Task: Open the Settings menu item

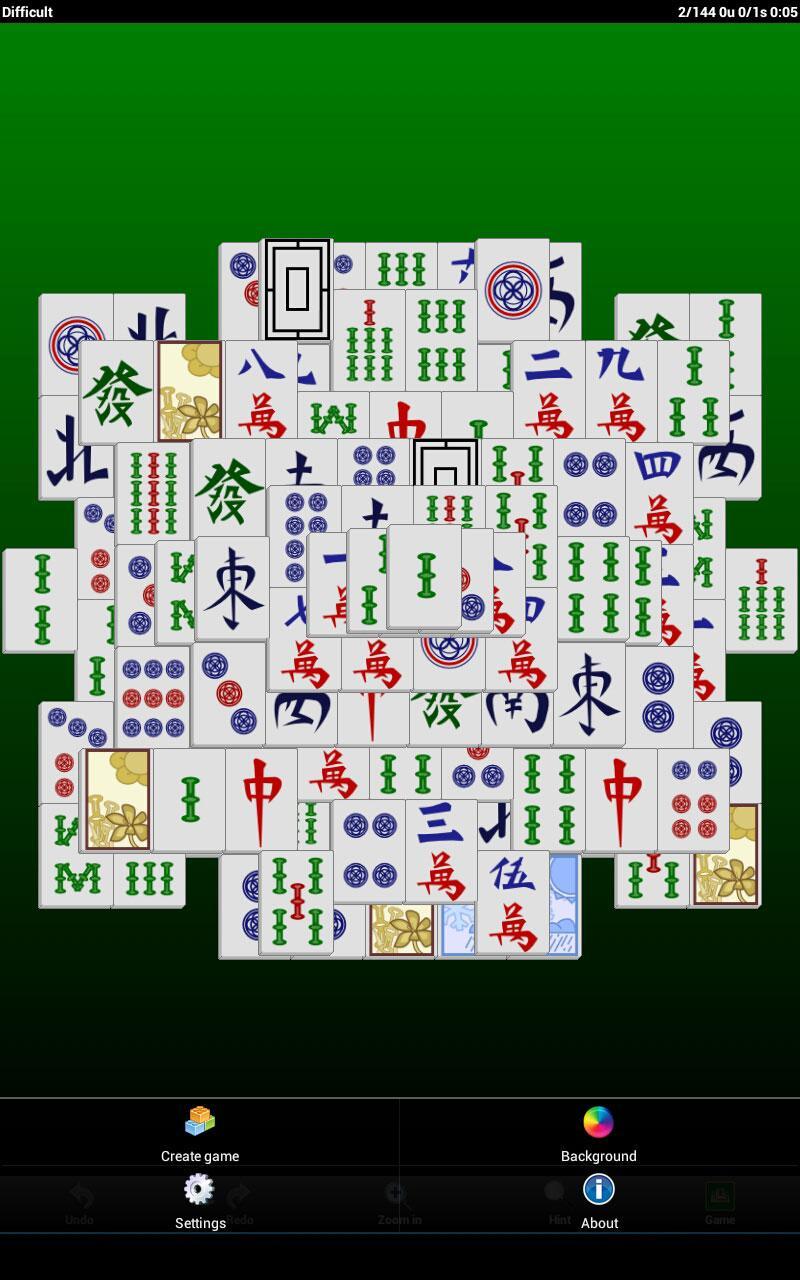Action: click(x=200, y=1201)
